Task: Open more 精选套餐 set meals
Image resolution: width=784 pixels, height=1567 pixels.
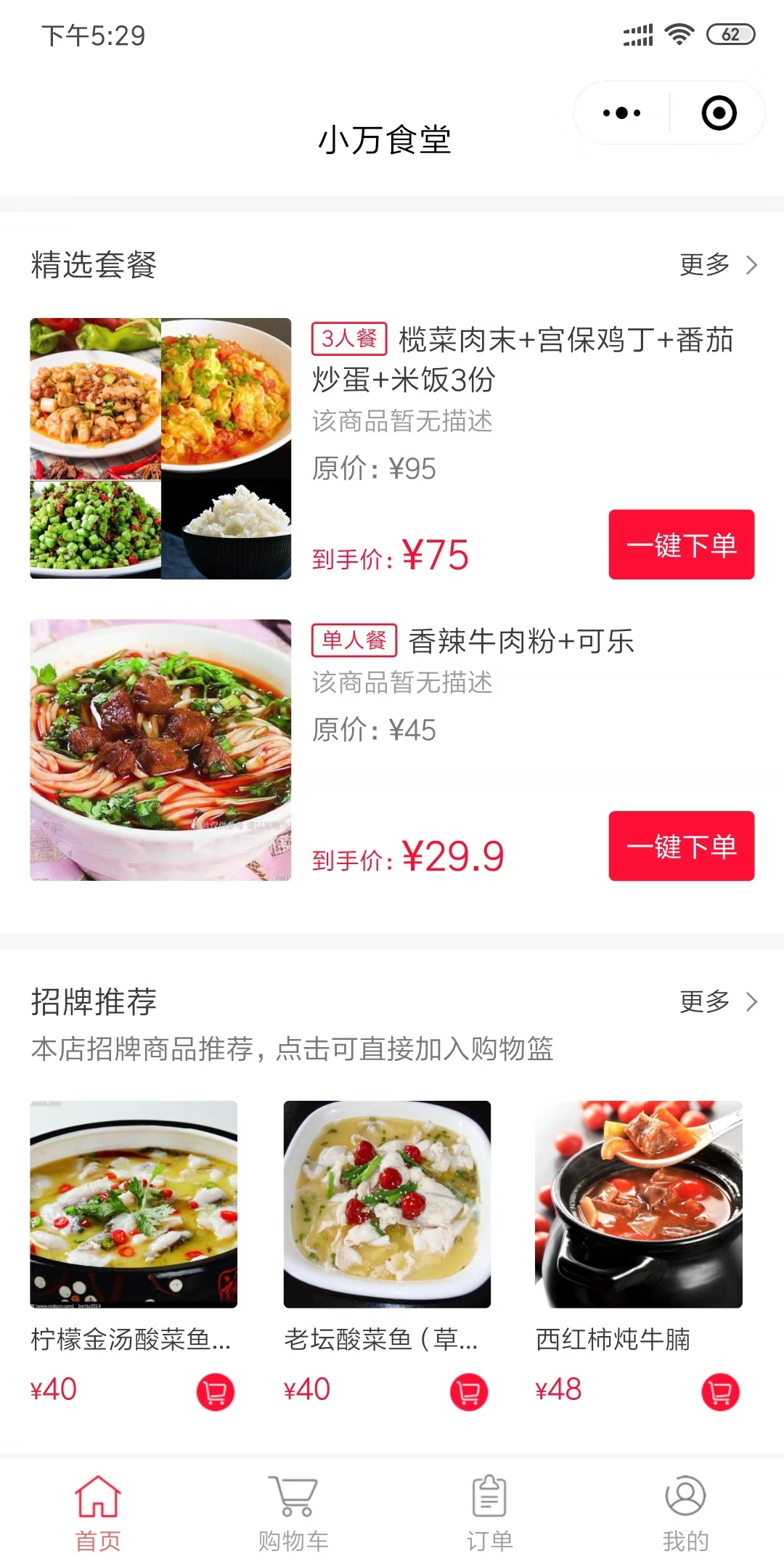Action: tap(717, 265)
